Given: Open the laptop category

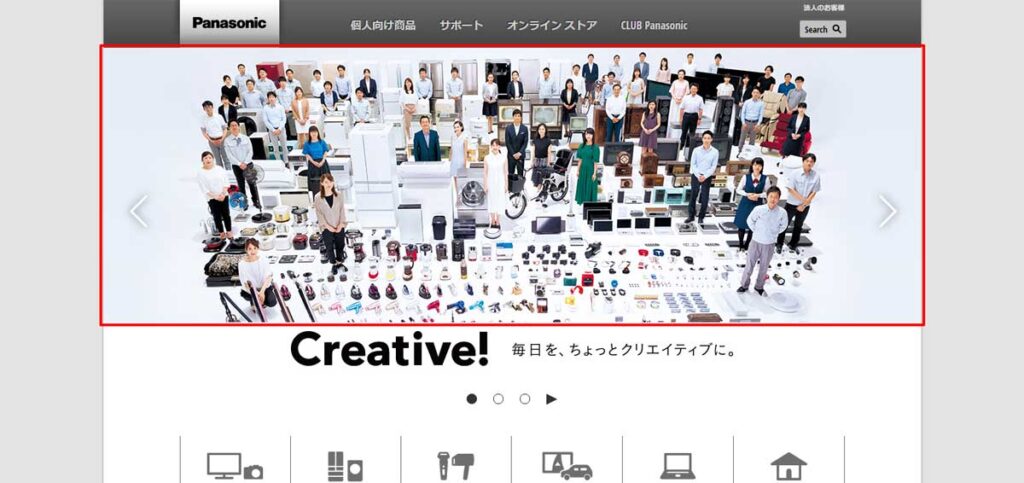Looking at the screenshot, I should pos(678,465).
